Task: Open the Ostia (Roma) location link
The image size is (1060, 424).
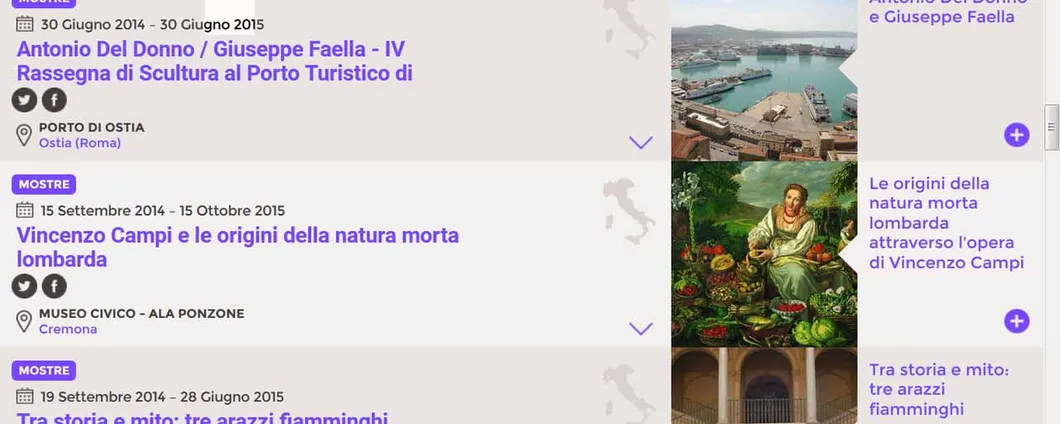Action: click(x=80, y=143)
